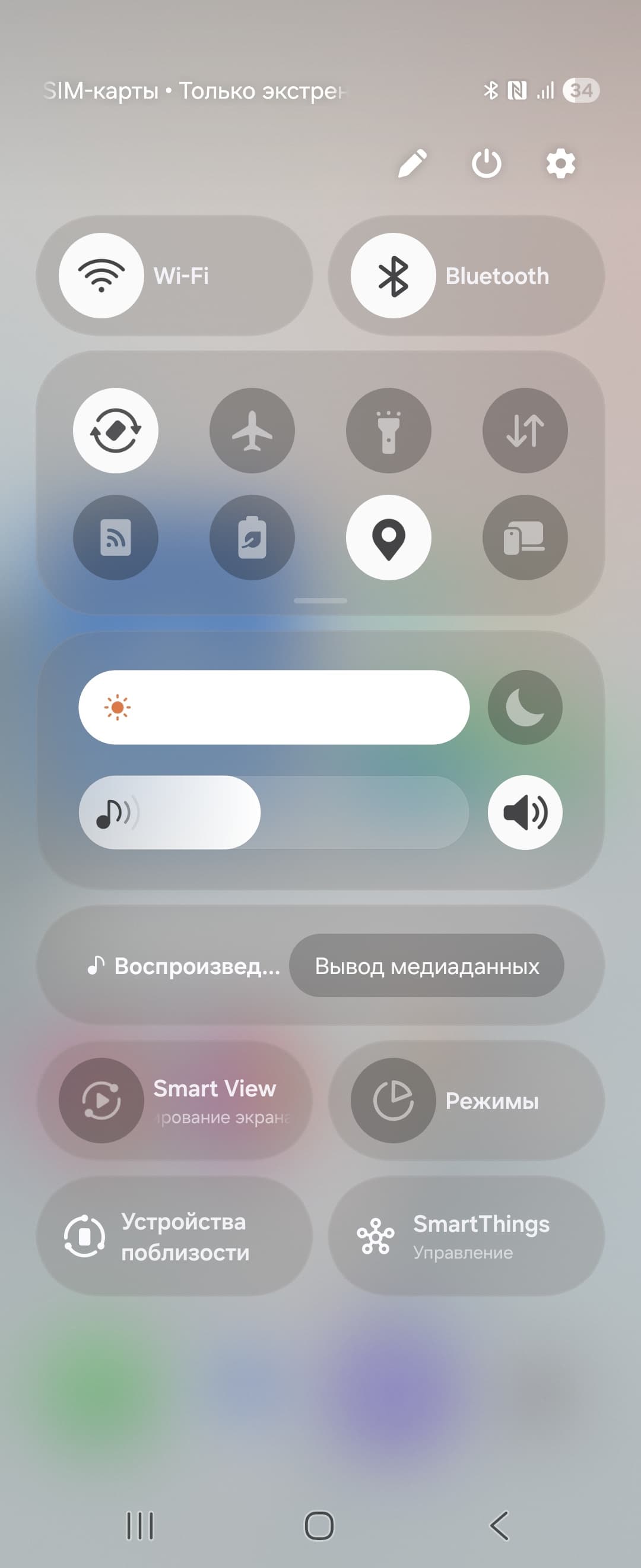Enable dark mode with moon icon
This screenshot has height=1568, width=641.
[525, 707]
